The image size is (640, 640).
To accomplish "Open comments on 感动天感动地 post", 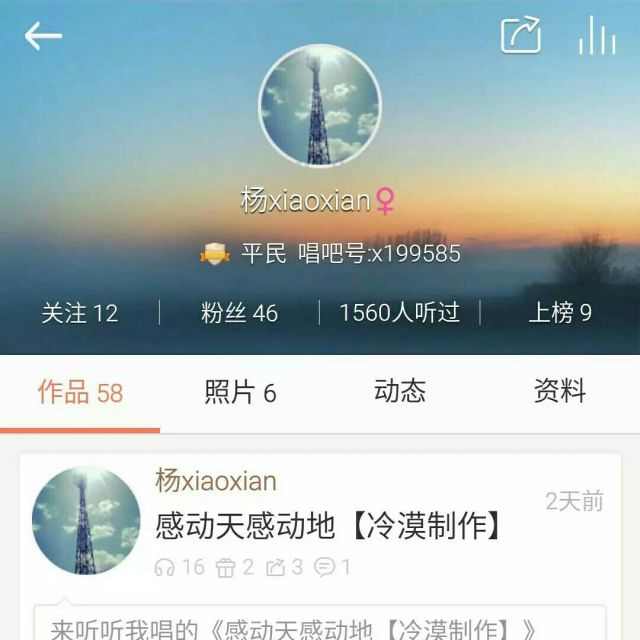I will (x=332, y=567).
